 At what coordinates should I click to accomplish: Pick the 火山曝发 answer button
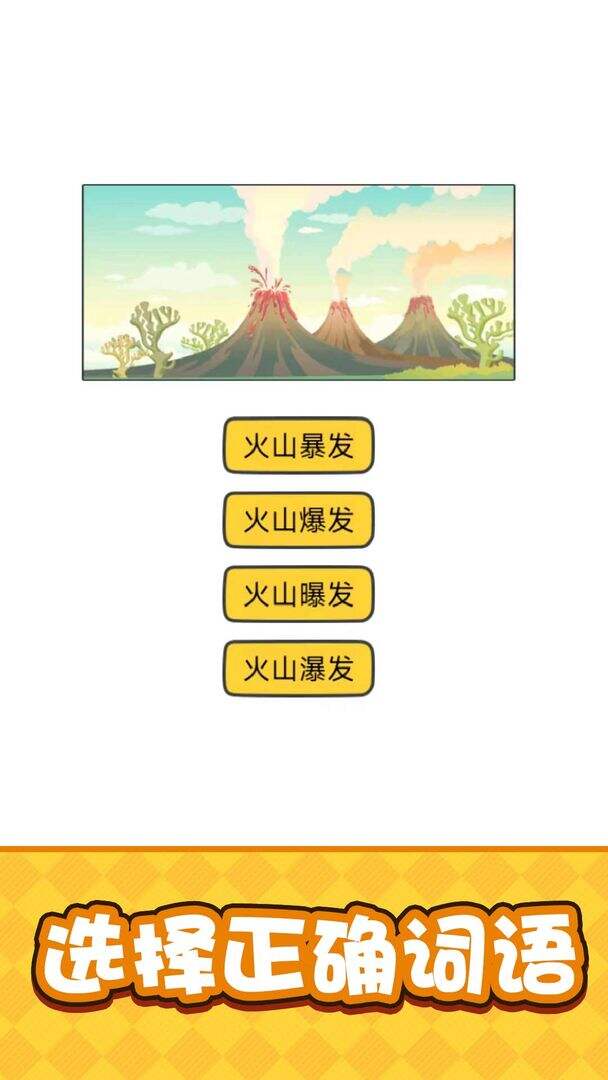pyautogui.click(x=298, y=594)
